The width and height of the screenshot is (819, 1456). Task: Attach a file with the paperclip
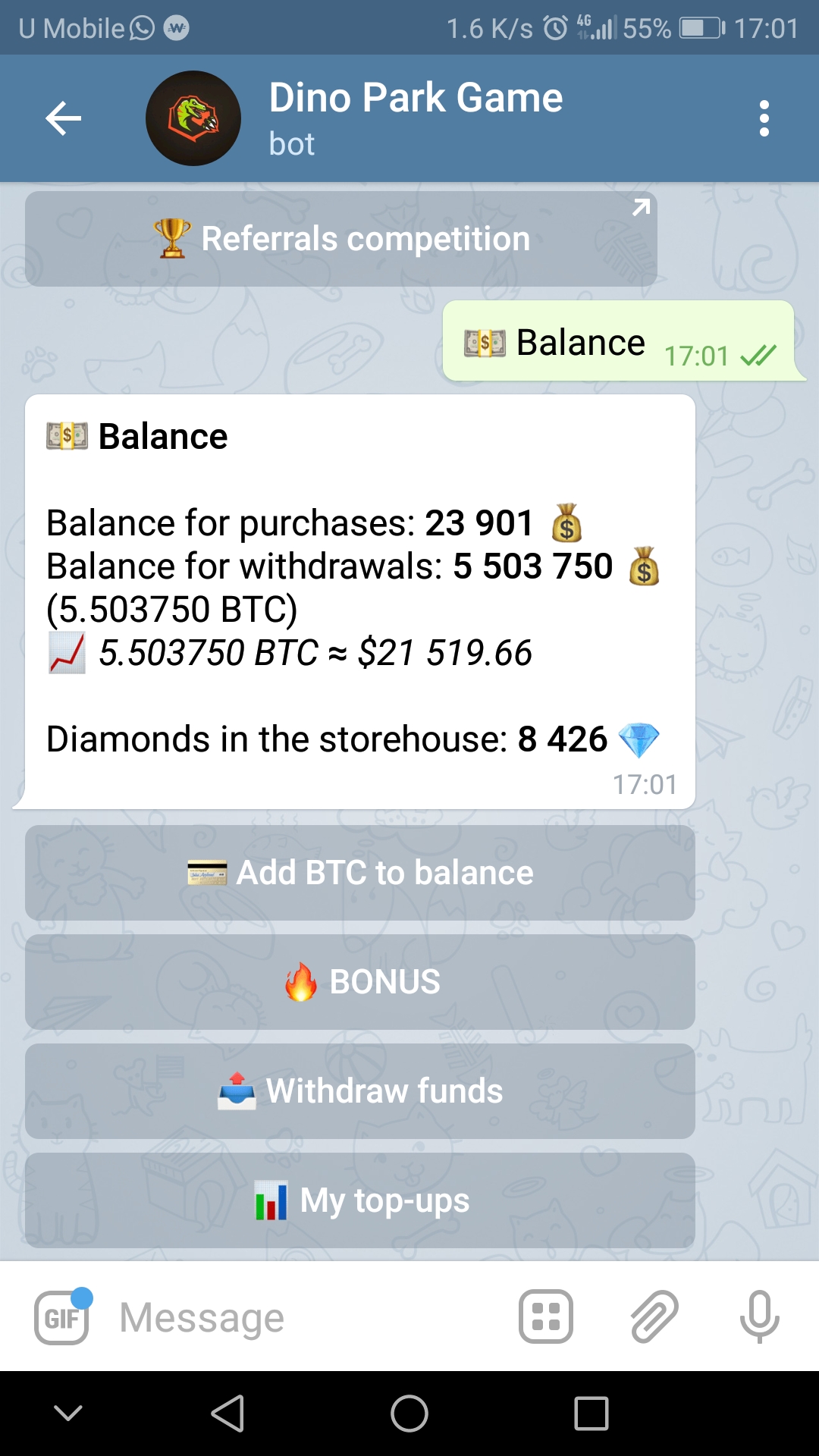tap(654, 1316)
